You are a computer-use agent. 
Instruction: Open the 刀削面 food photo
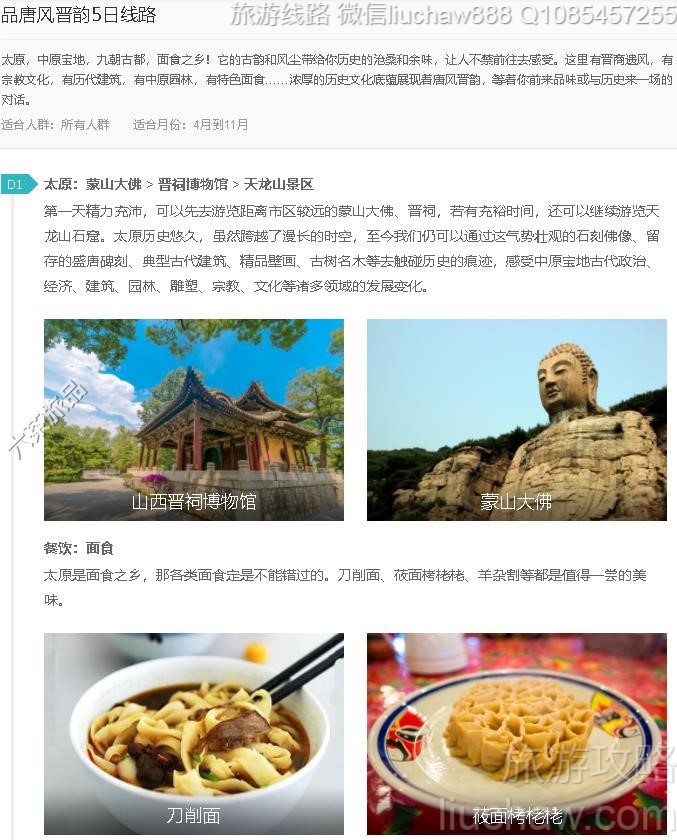coord(193,733)
